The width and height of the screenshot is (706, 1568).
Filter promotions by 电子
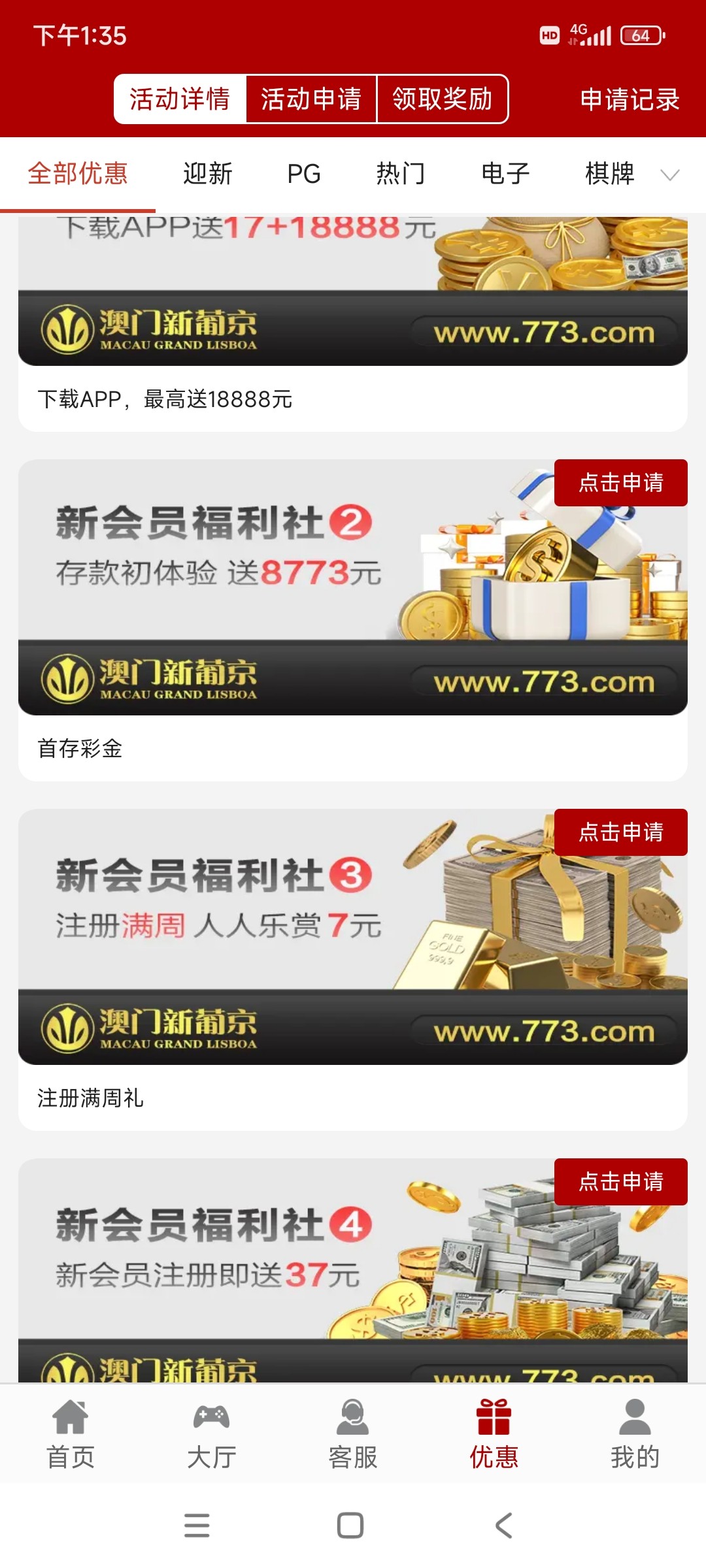click(x=505, y=174)
